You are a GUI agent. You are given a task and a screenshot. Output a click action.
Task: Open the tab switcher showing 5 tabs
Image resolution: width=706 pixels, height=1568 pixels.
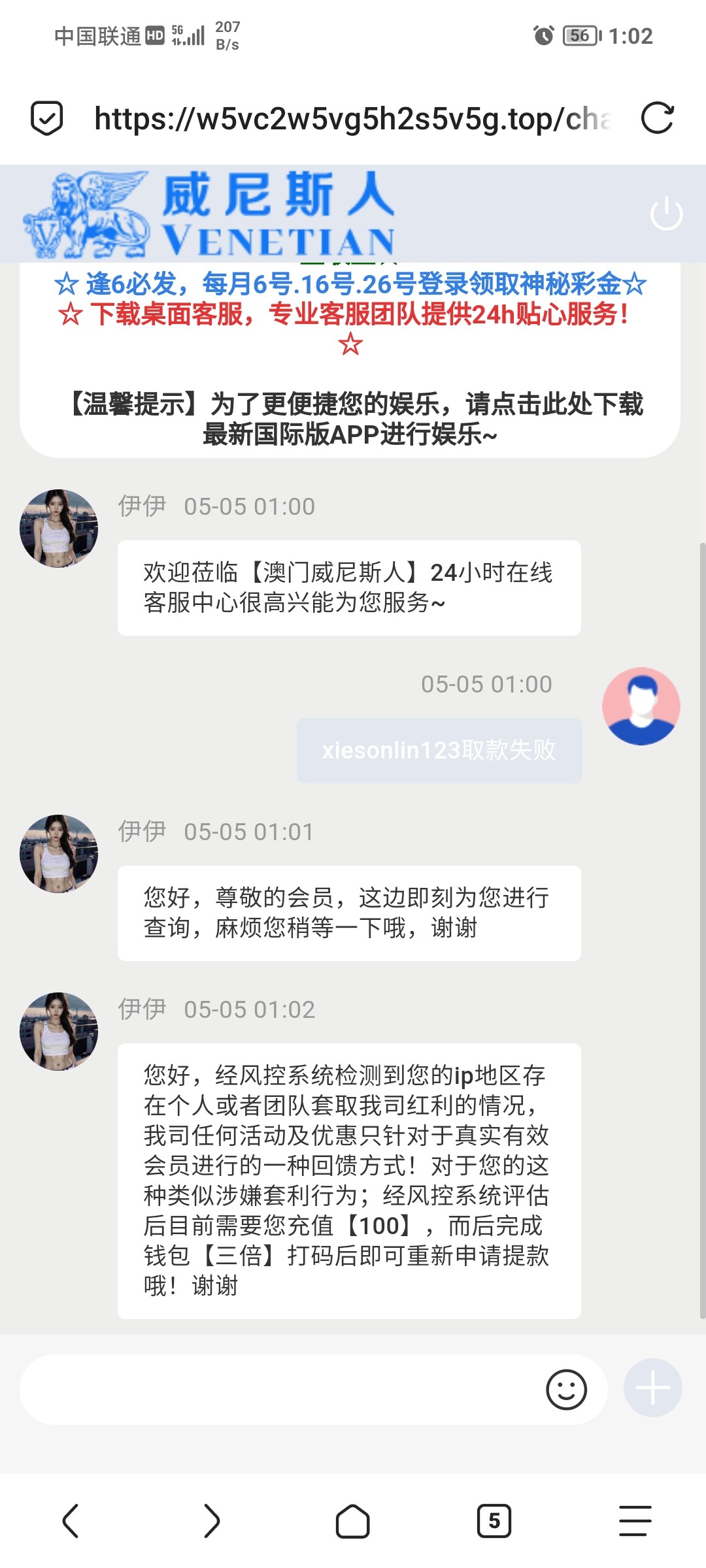pyautogui.click(x=494, y=1521)
